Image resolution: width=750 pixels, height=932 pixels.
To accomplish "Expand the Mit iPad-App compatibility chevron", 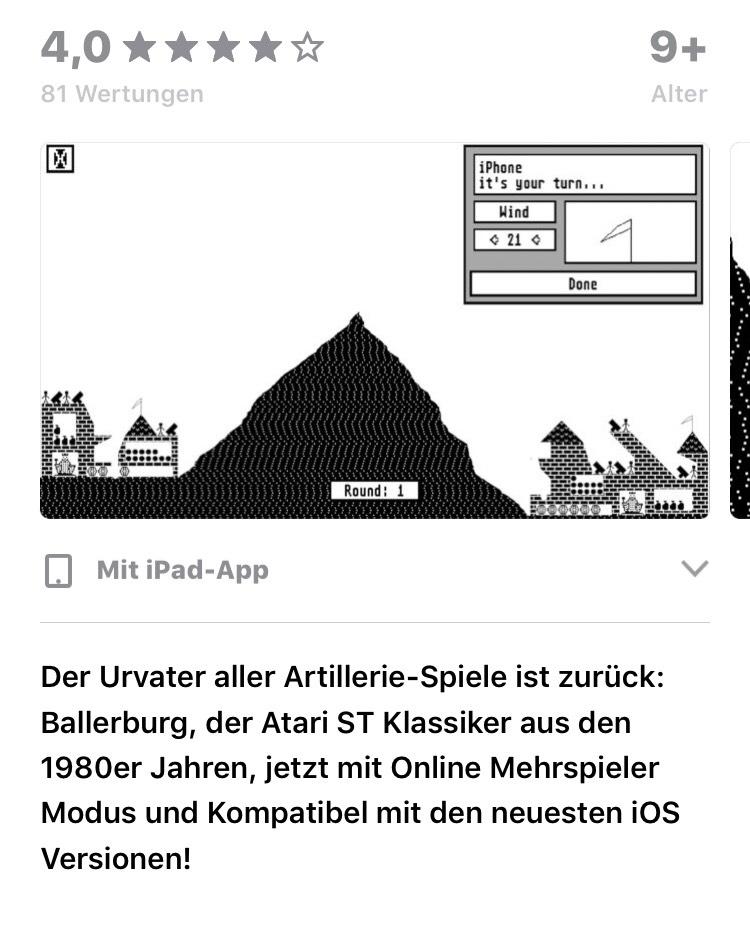I will click(x=694, y=569).
